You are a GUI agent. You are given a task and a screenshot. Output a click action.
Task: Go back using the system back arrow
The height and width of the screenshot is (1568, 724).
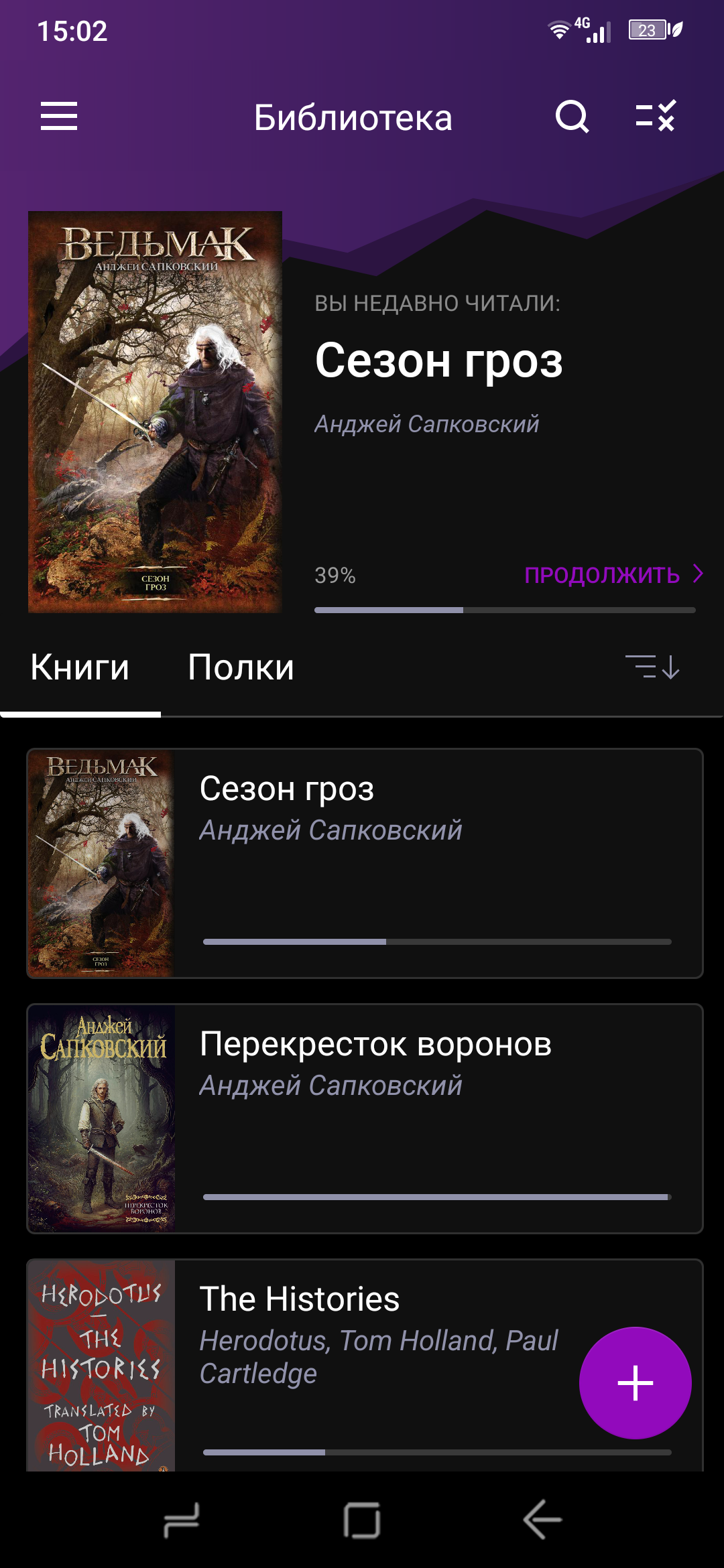tap(542, 1520)
